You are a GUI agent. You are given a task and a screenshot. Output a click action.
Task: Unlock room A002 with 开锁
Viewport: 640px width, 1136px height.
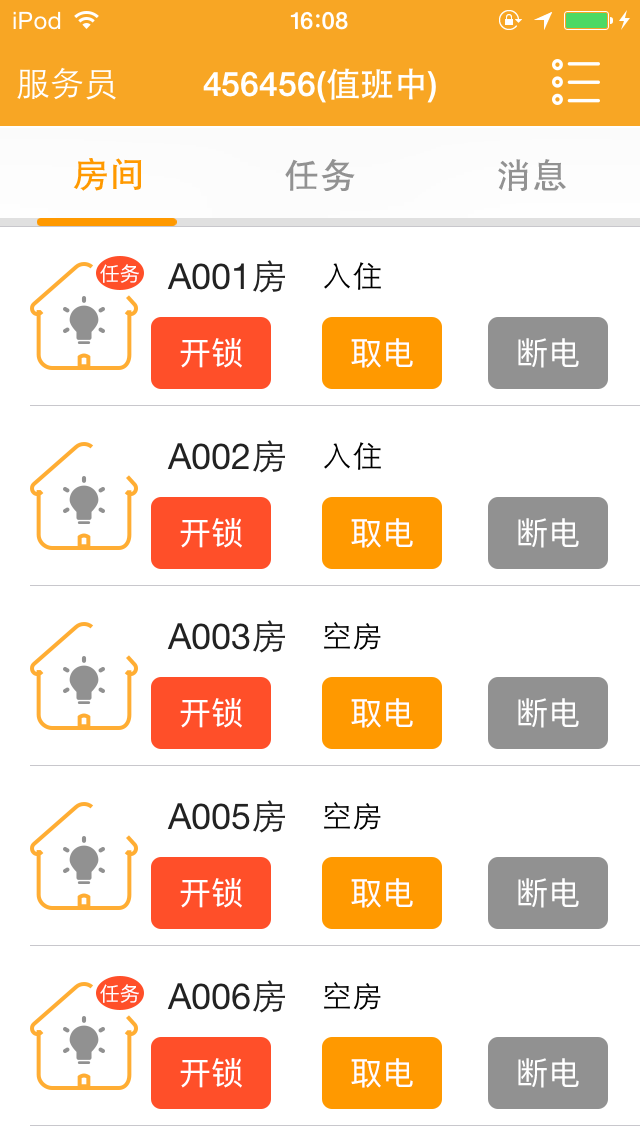pyautogui.click(x=211, y=532)
